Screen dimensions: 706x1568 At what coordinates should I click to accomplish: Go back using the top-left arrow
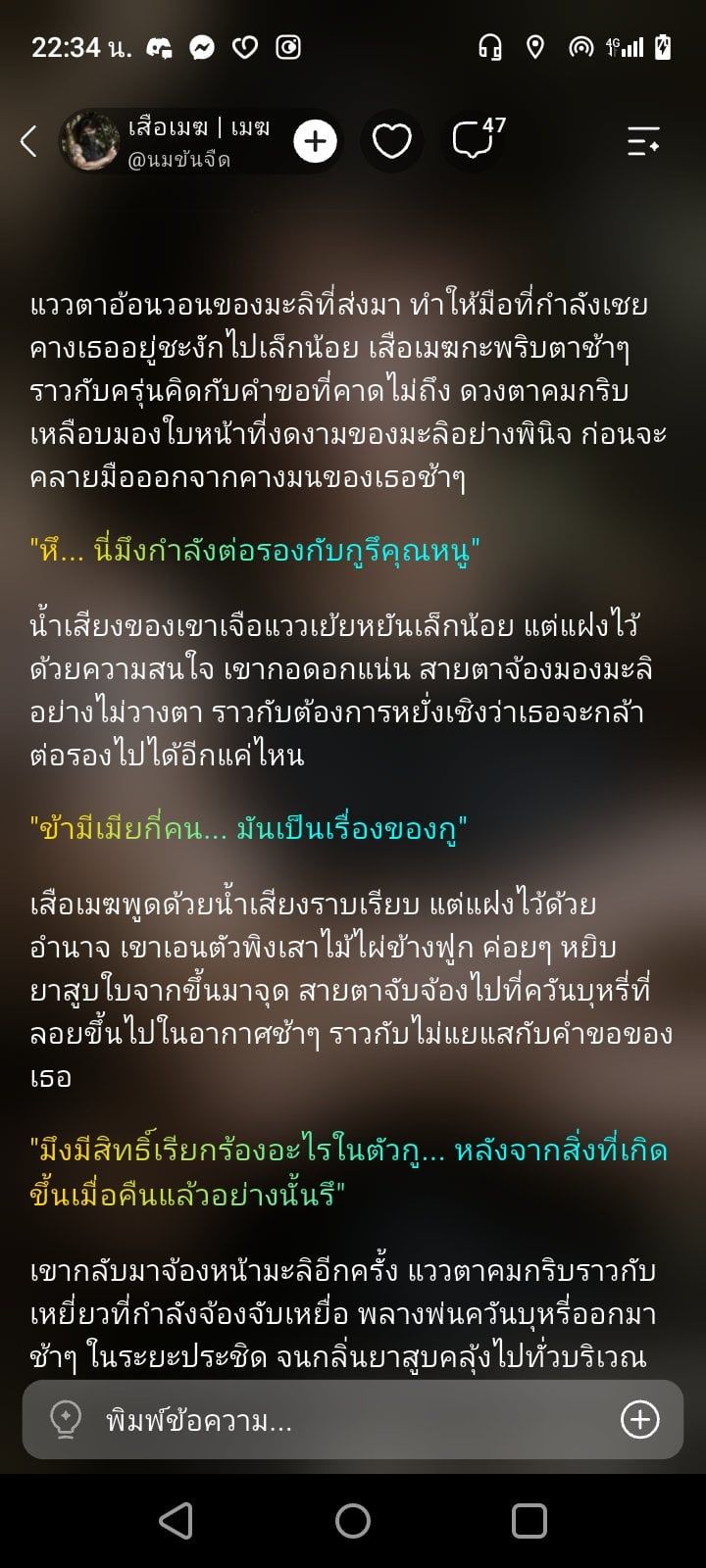(28, 141)
